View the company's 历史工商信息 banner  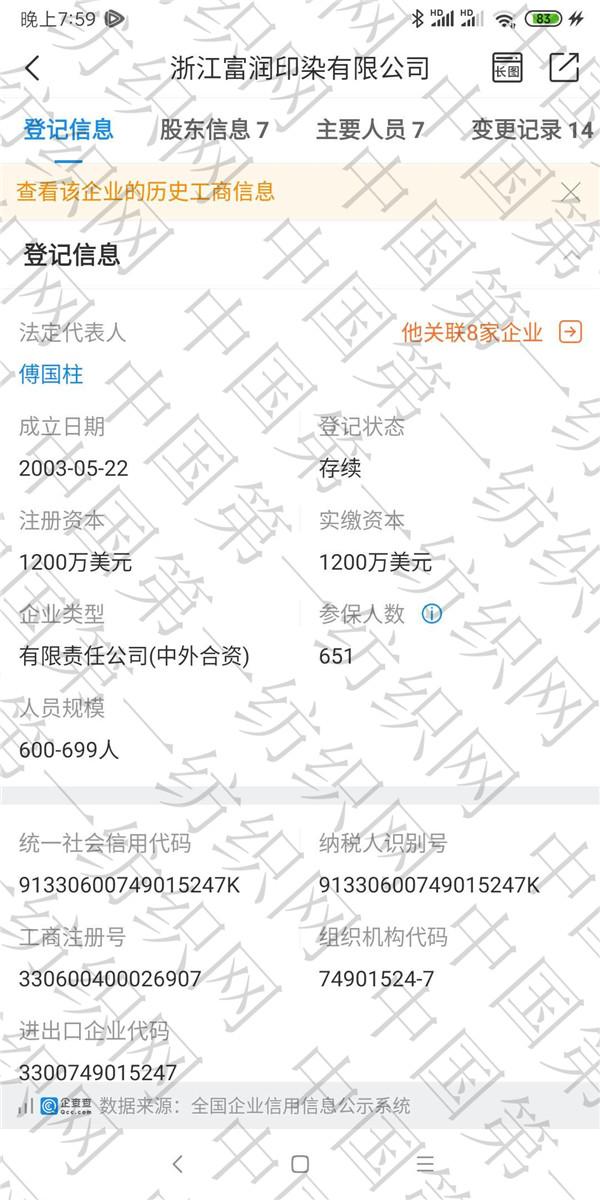(x=146, y=192)
